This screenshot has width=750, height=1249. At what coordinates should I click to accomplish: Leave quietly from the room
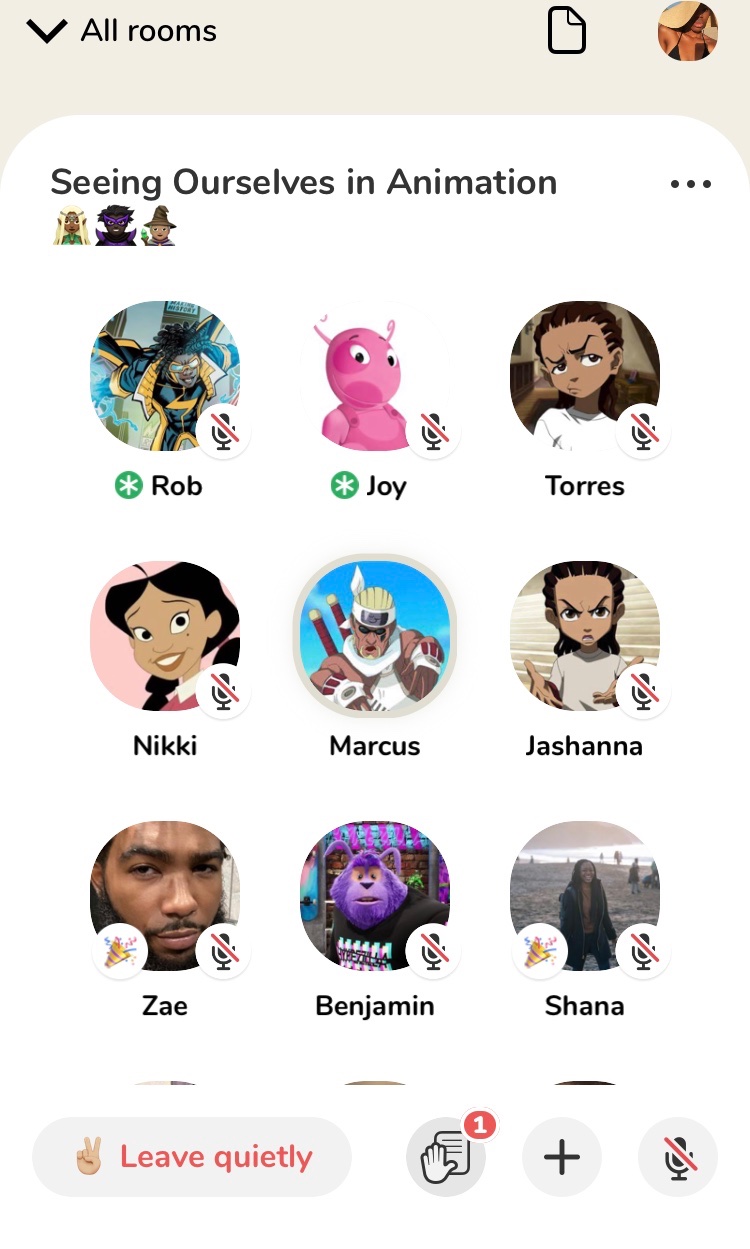192,1157
